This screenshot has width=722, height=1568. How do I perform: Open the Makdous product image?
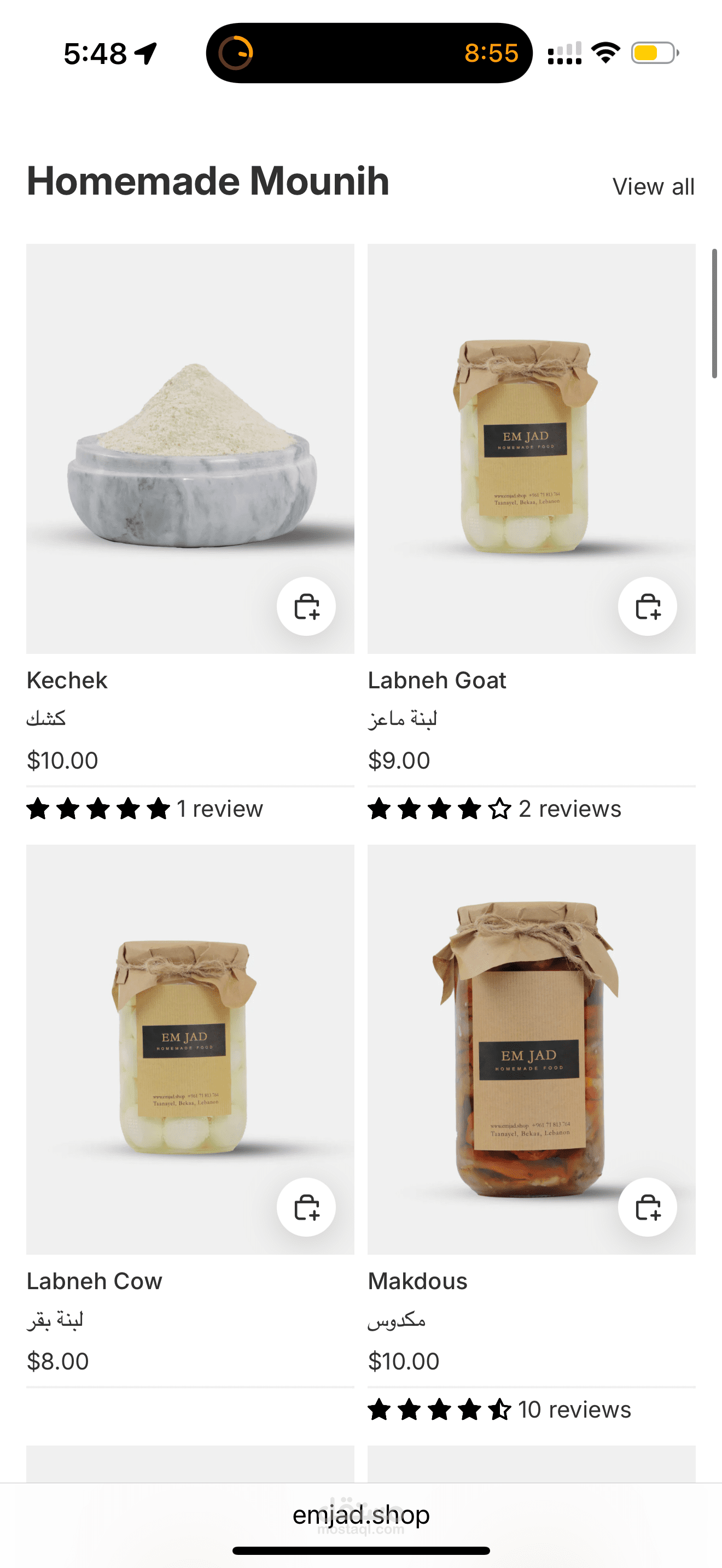coord(531,1035)
